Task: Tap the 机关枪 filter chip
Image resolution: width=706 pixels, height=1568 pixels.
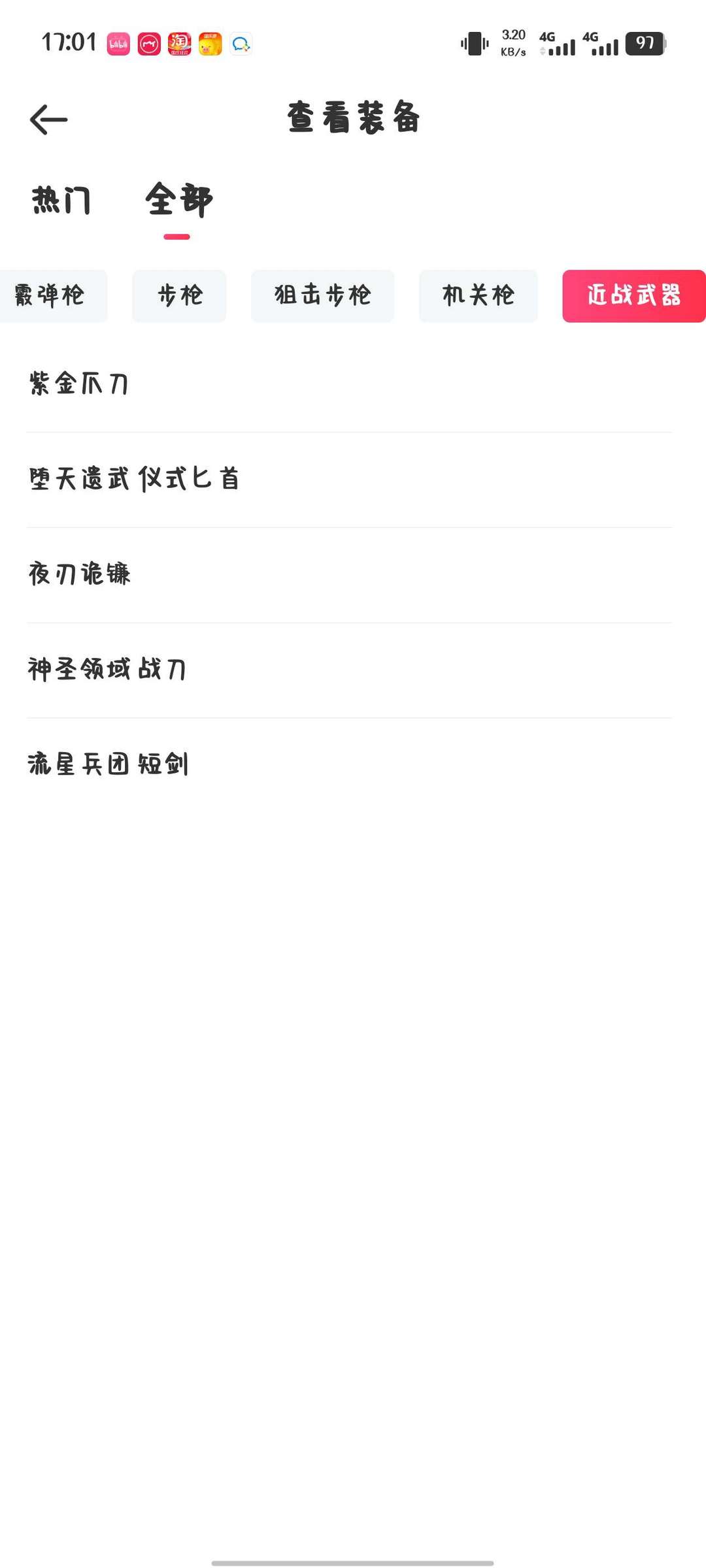Action: click(x=479, y=296)
